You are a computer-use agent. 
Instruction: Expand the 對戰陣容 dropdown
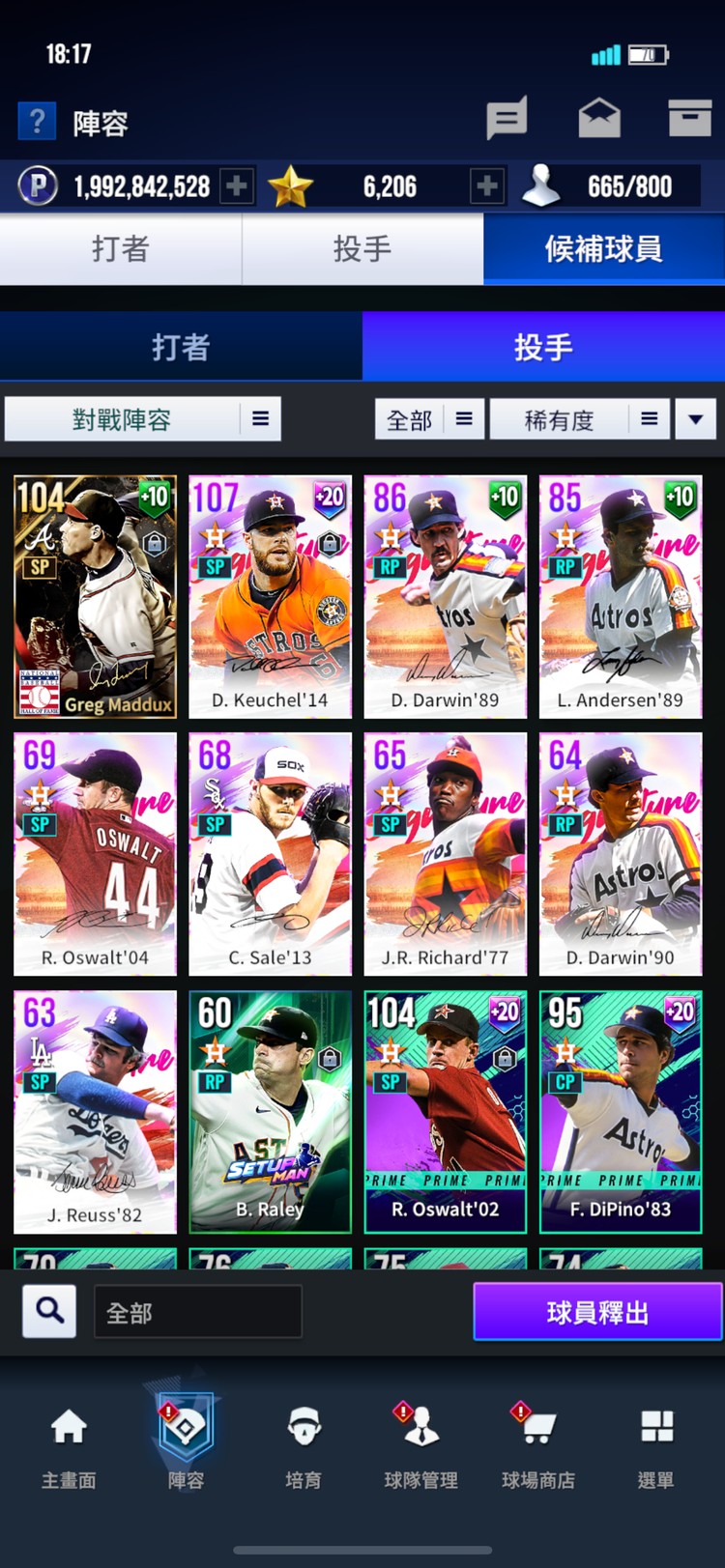[143, 419]
